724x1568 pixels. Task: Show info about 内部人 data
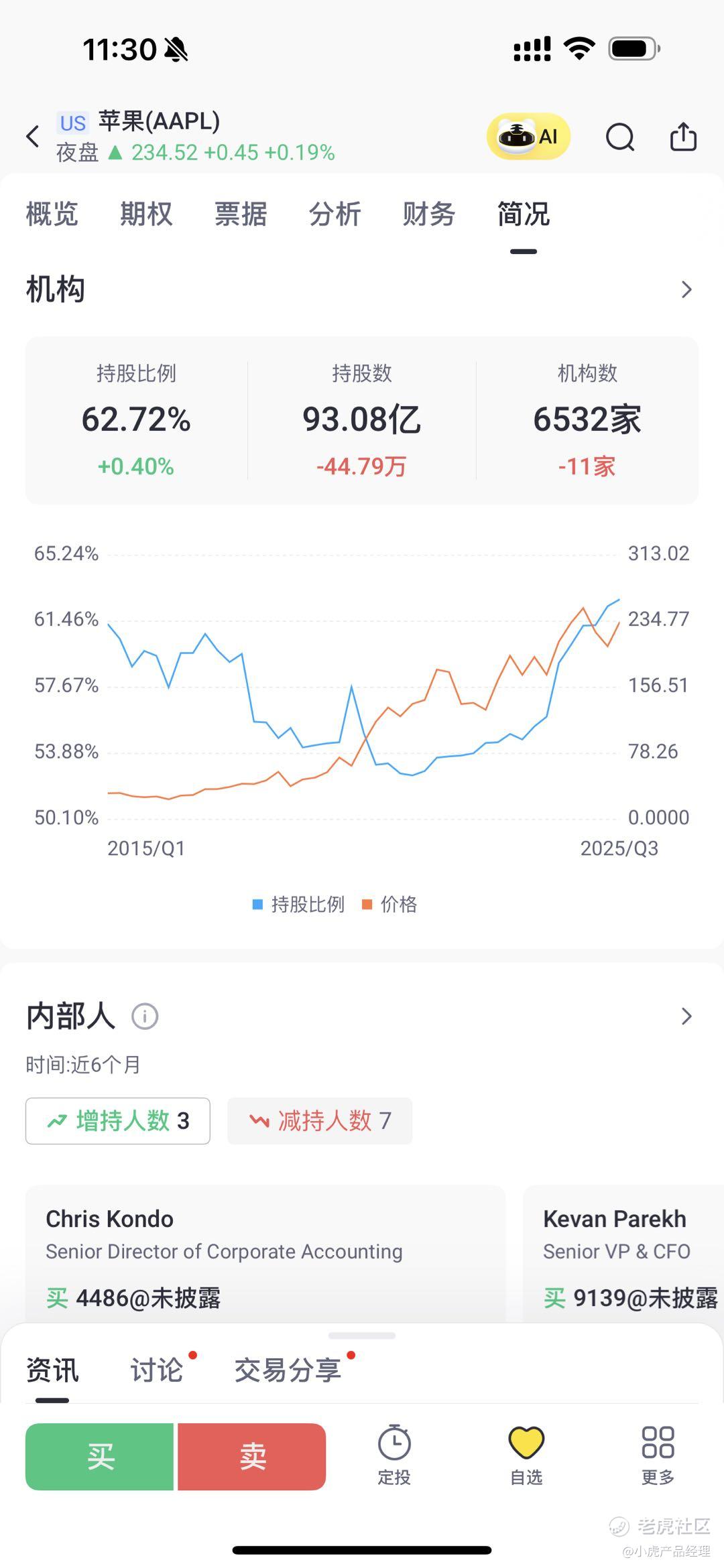[145, 1017]
